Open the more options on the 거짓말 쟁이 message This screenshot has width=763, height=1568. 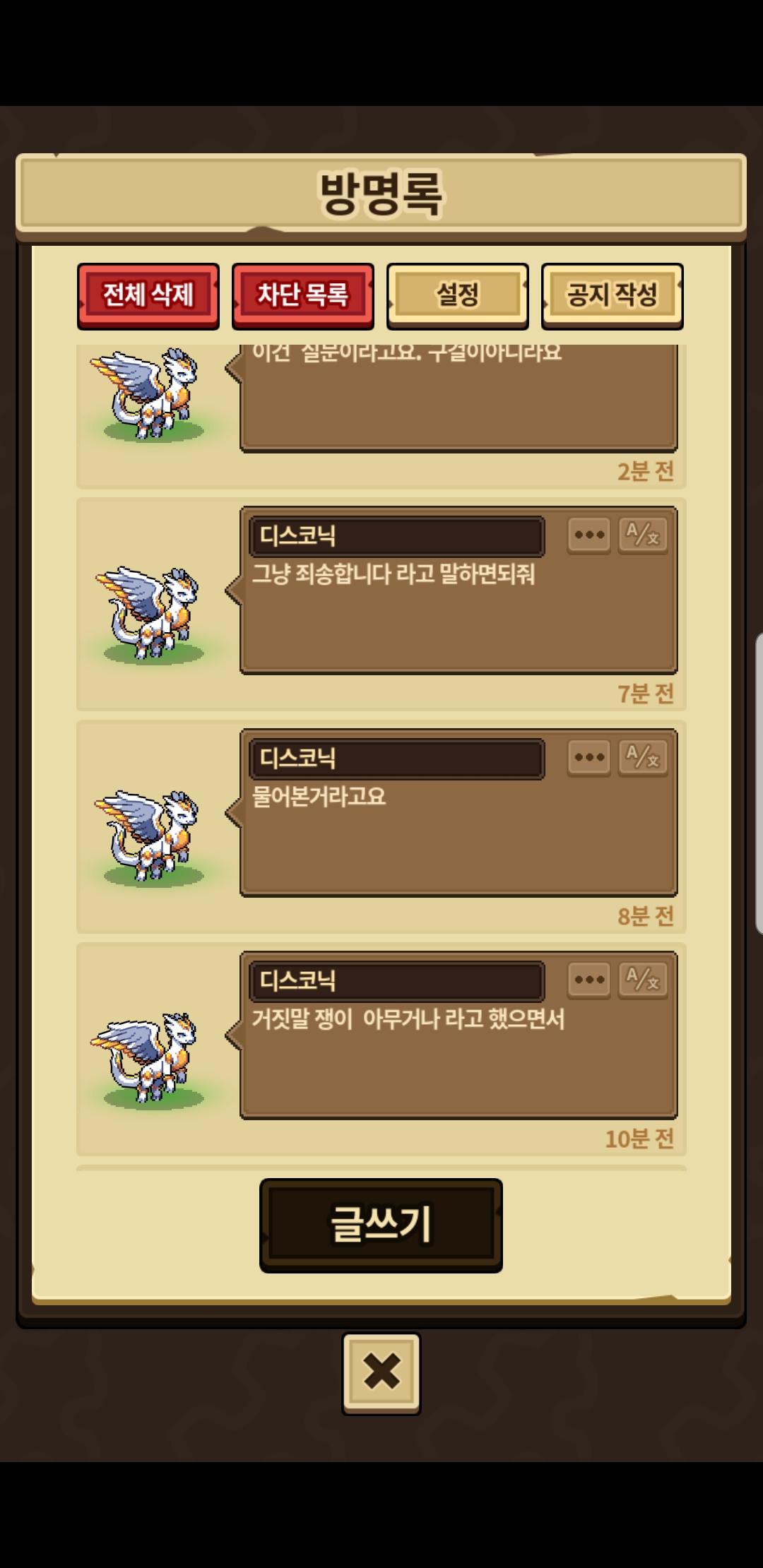[x=589, y=980]
